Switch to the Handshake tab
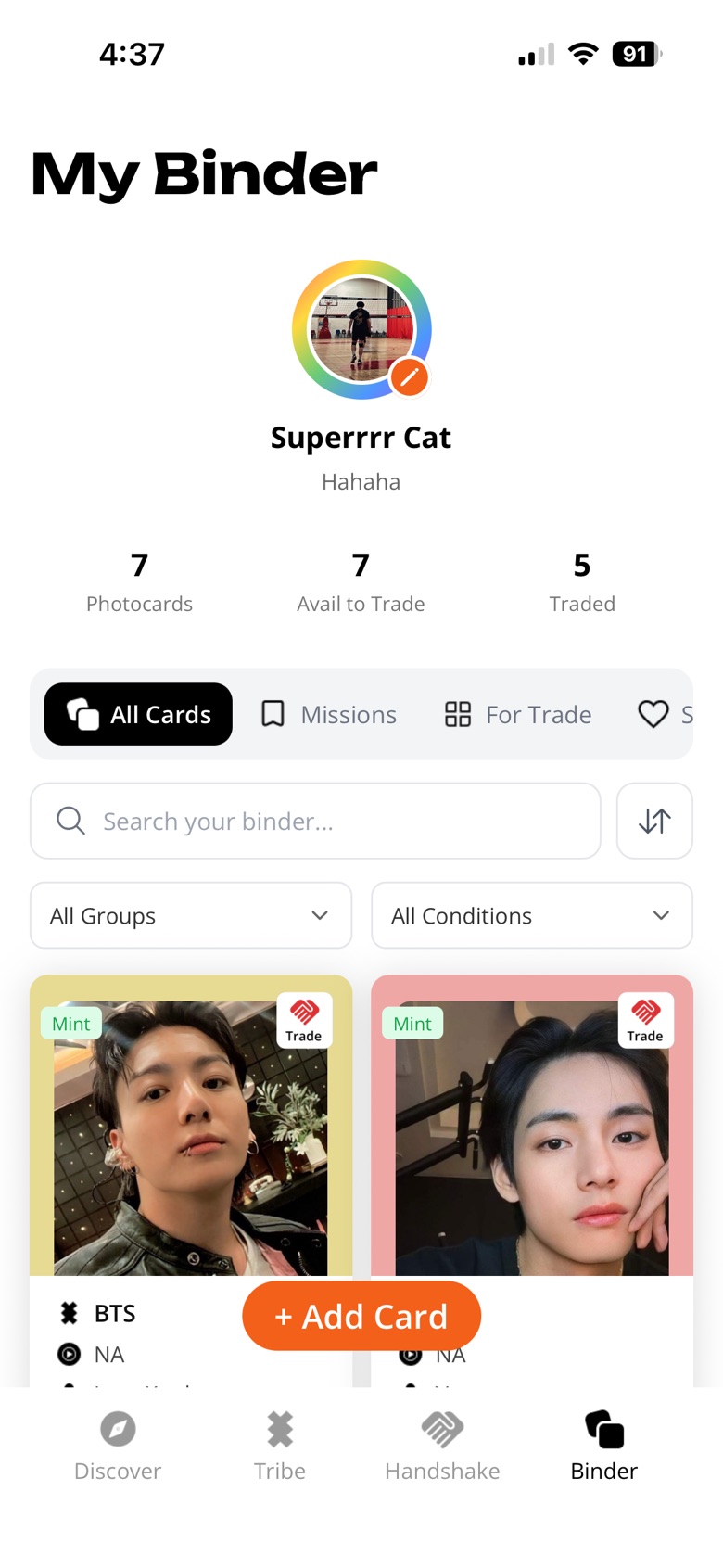 click(442, 1447)
